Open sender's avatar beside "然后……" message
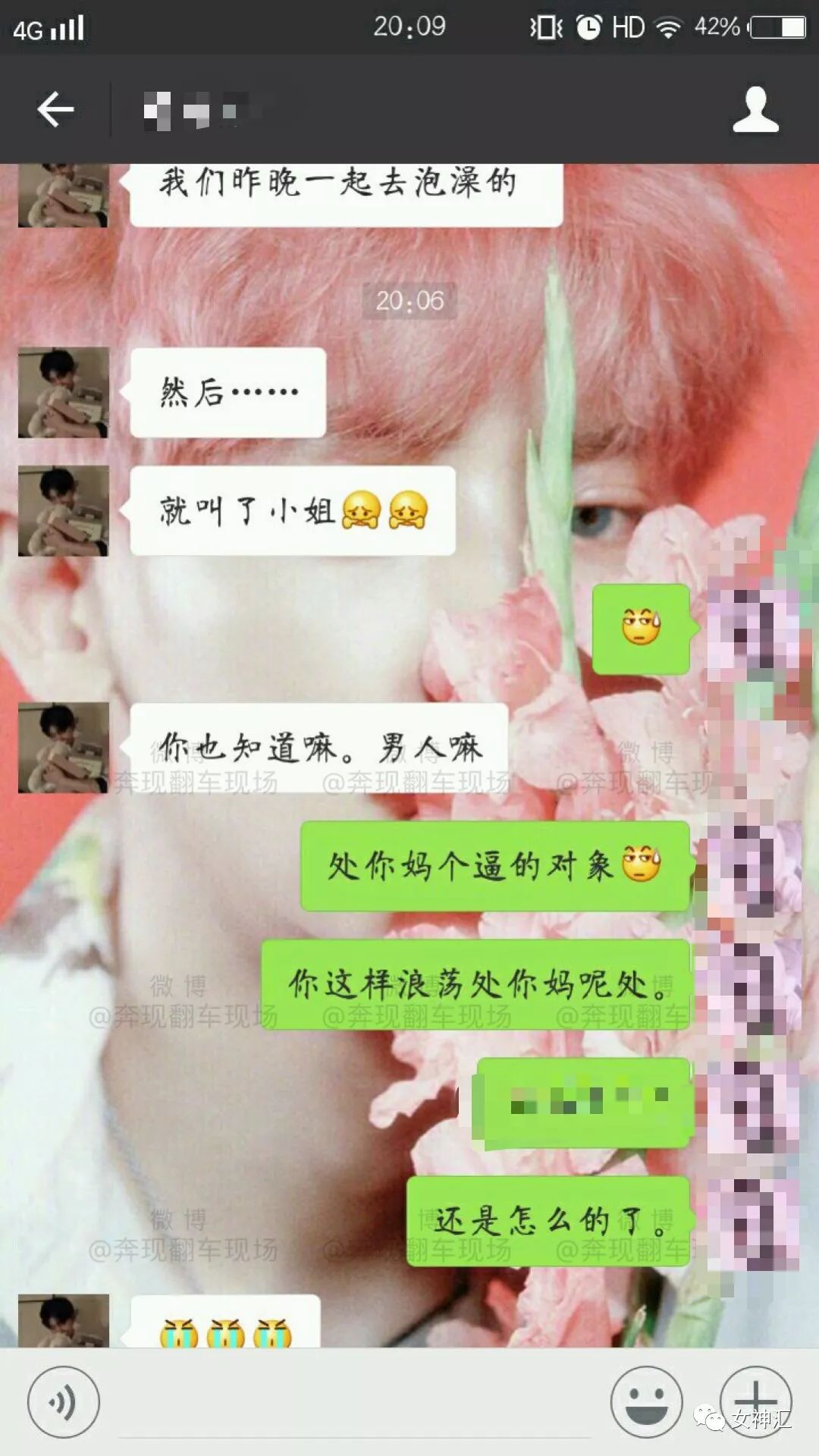The width and height of the screenshot is (819, 1456). (x=64, y=393)
